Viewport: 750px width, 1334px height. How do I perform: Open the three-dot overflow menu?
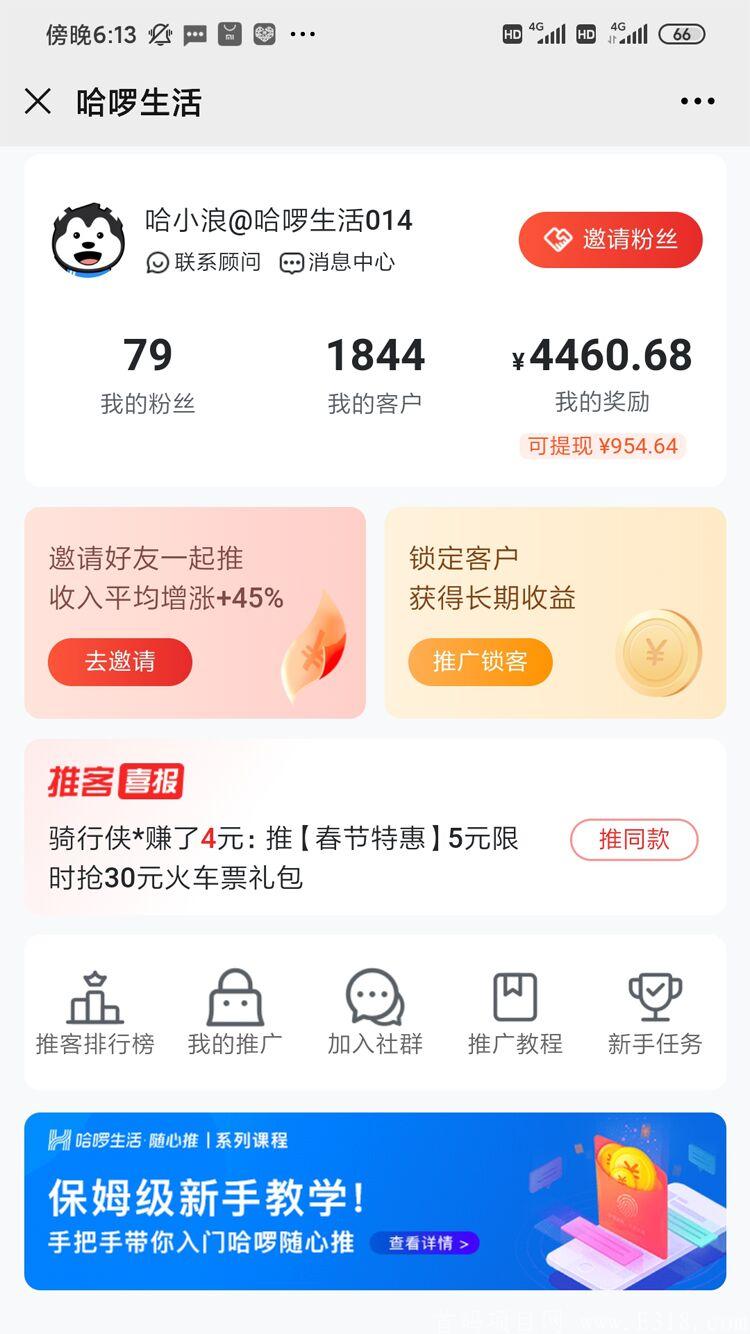pos(697,101)
